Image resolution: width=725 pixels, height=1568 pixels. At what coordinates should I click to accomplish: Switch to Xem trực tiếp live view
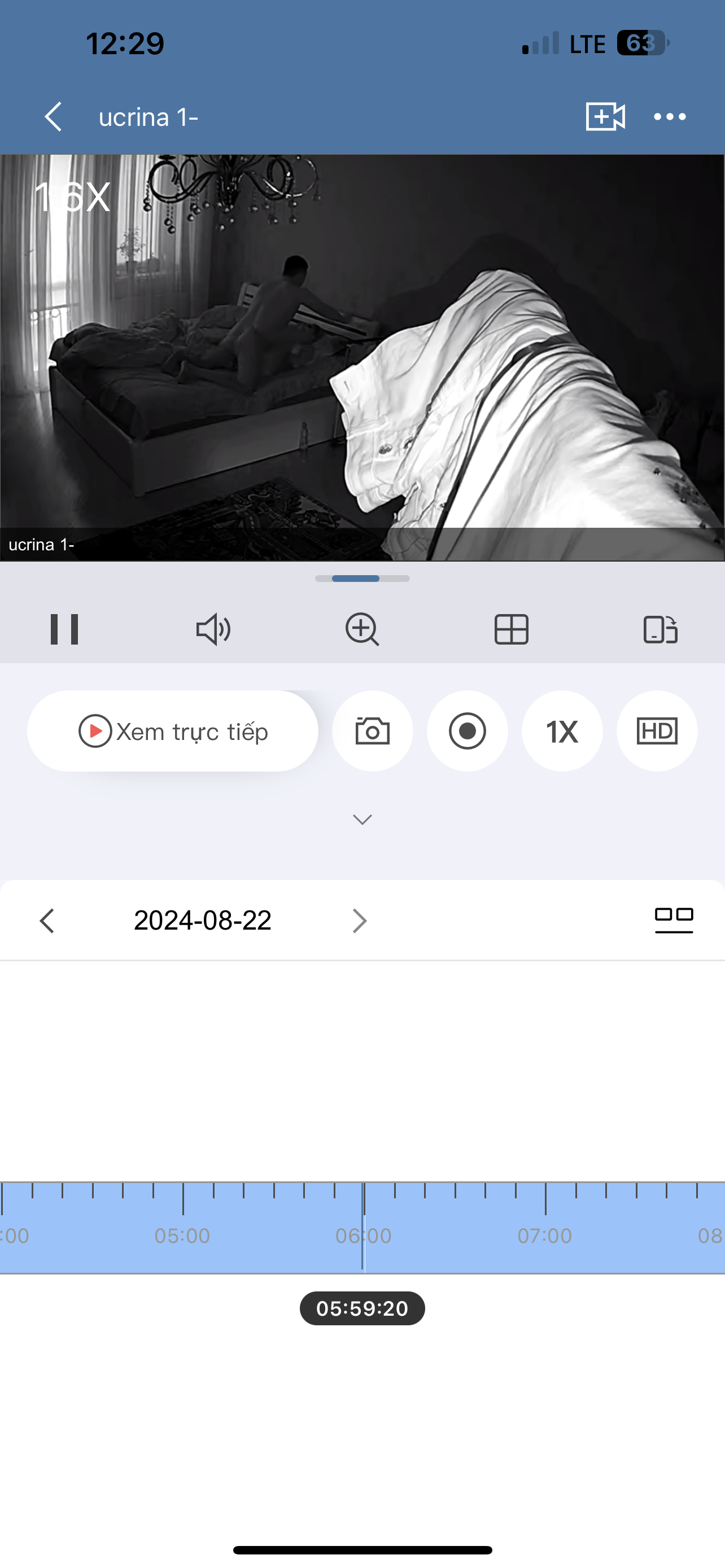click(173, 731)
